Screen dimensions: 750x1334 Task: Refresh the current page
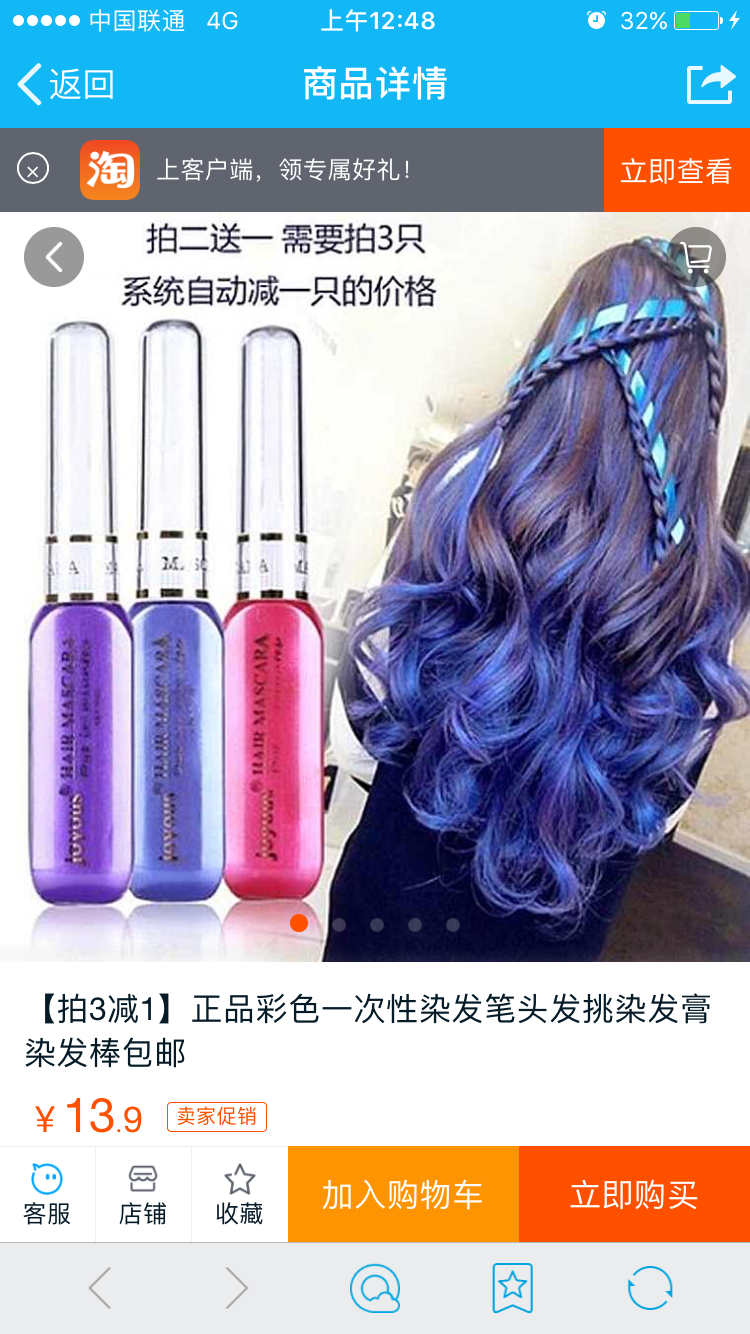point(650,1288)
